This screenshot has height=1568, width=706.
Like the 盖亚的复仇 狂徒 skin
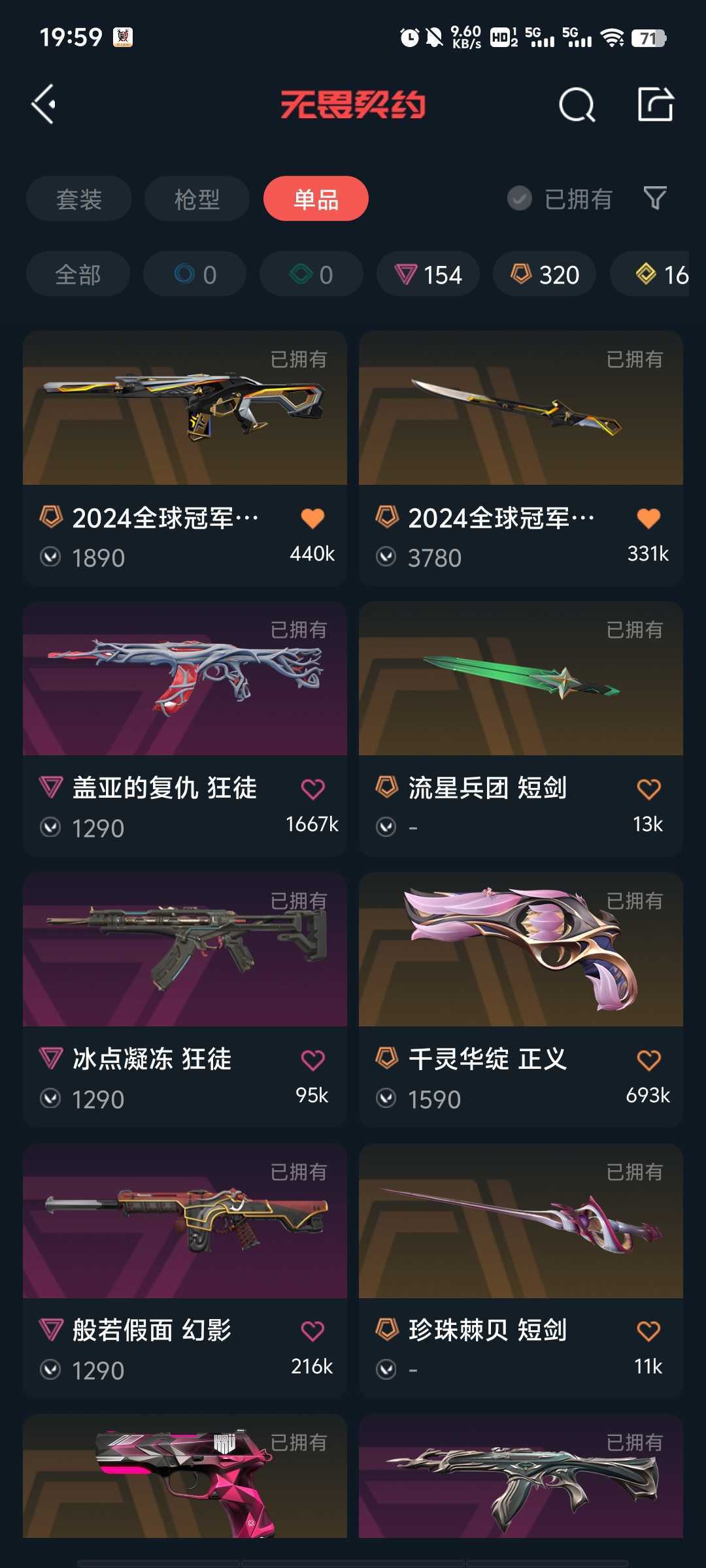312,789
